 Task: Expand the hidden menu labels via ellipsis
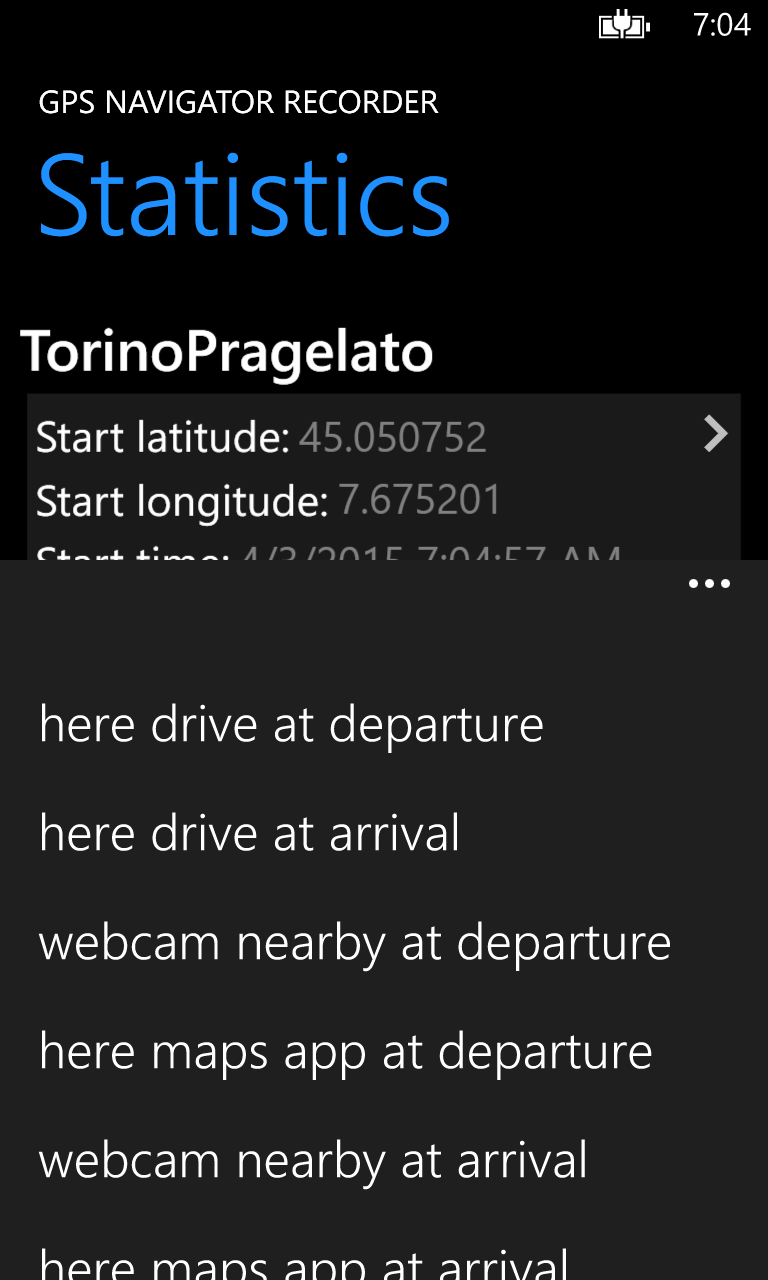(710, 583)
